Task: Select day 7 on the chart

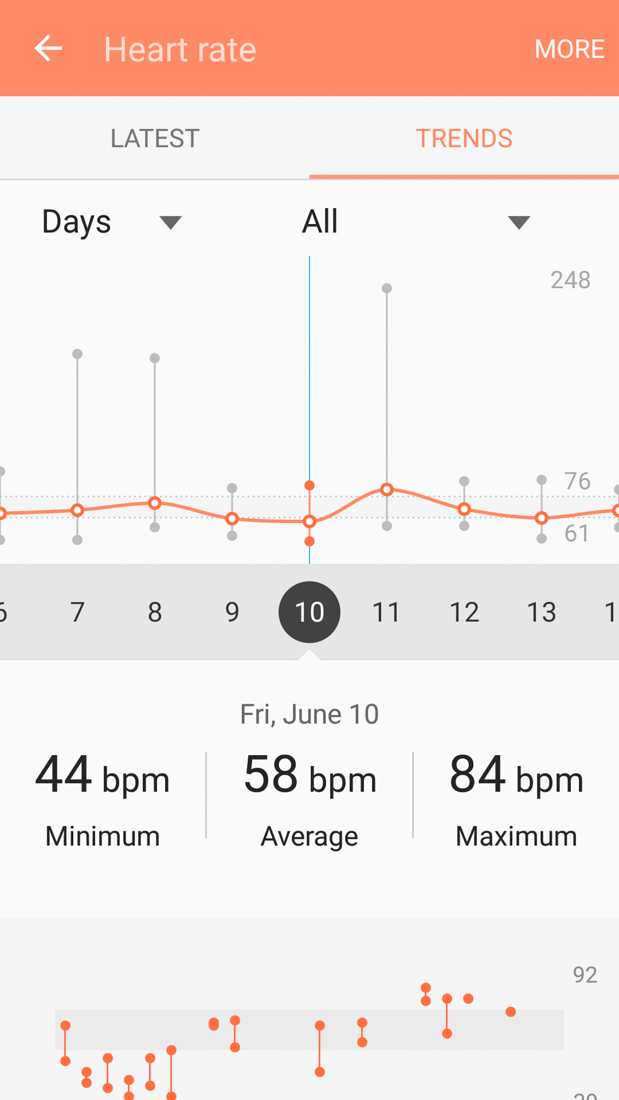Action: 77,612
